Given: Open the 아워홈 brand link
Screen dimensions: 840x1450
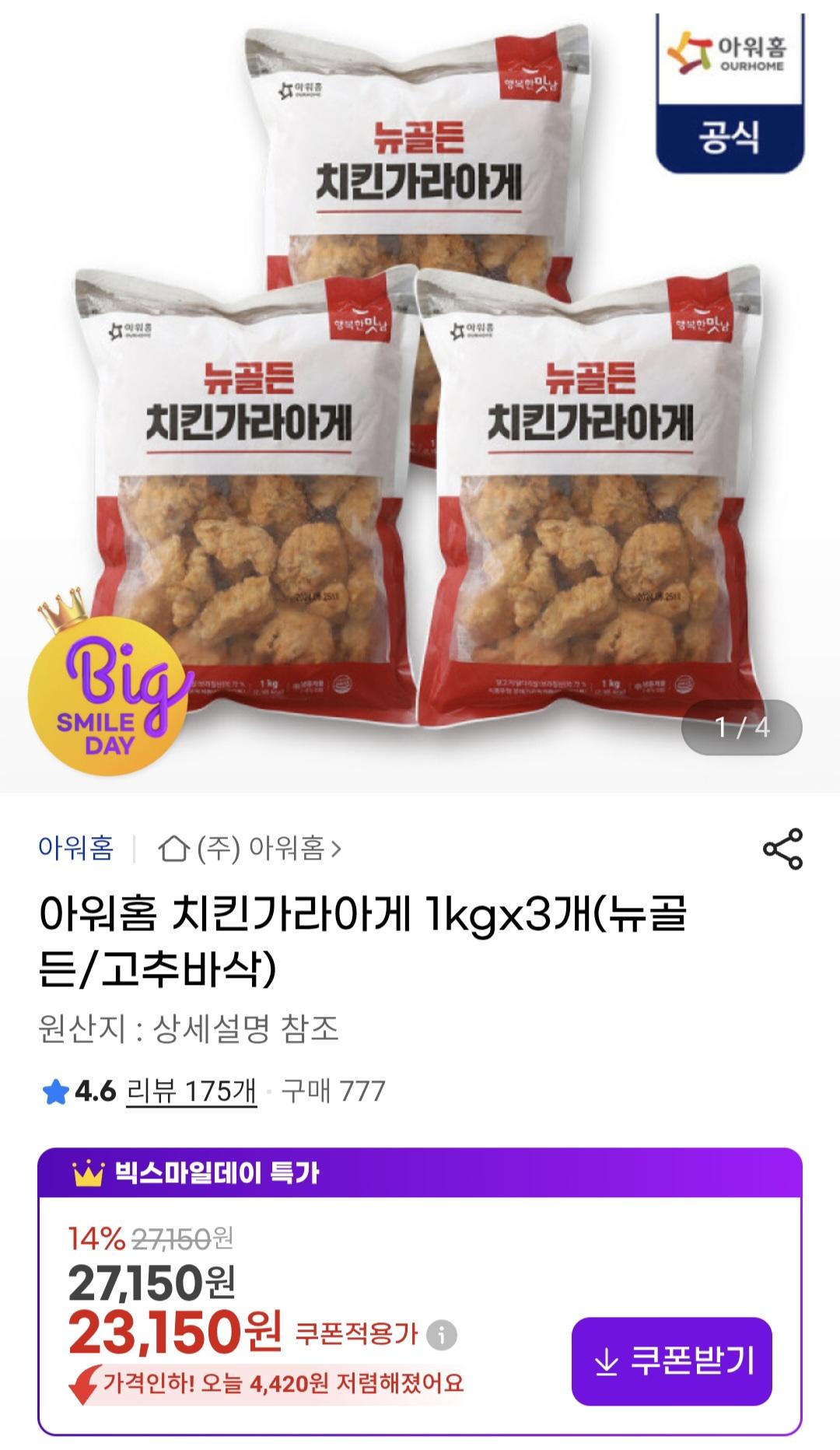Looking at the screenshot, I should 76,848.
